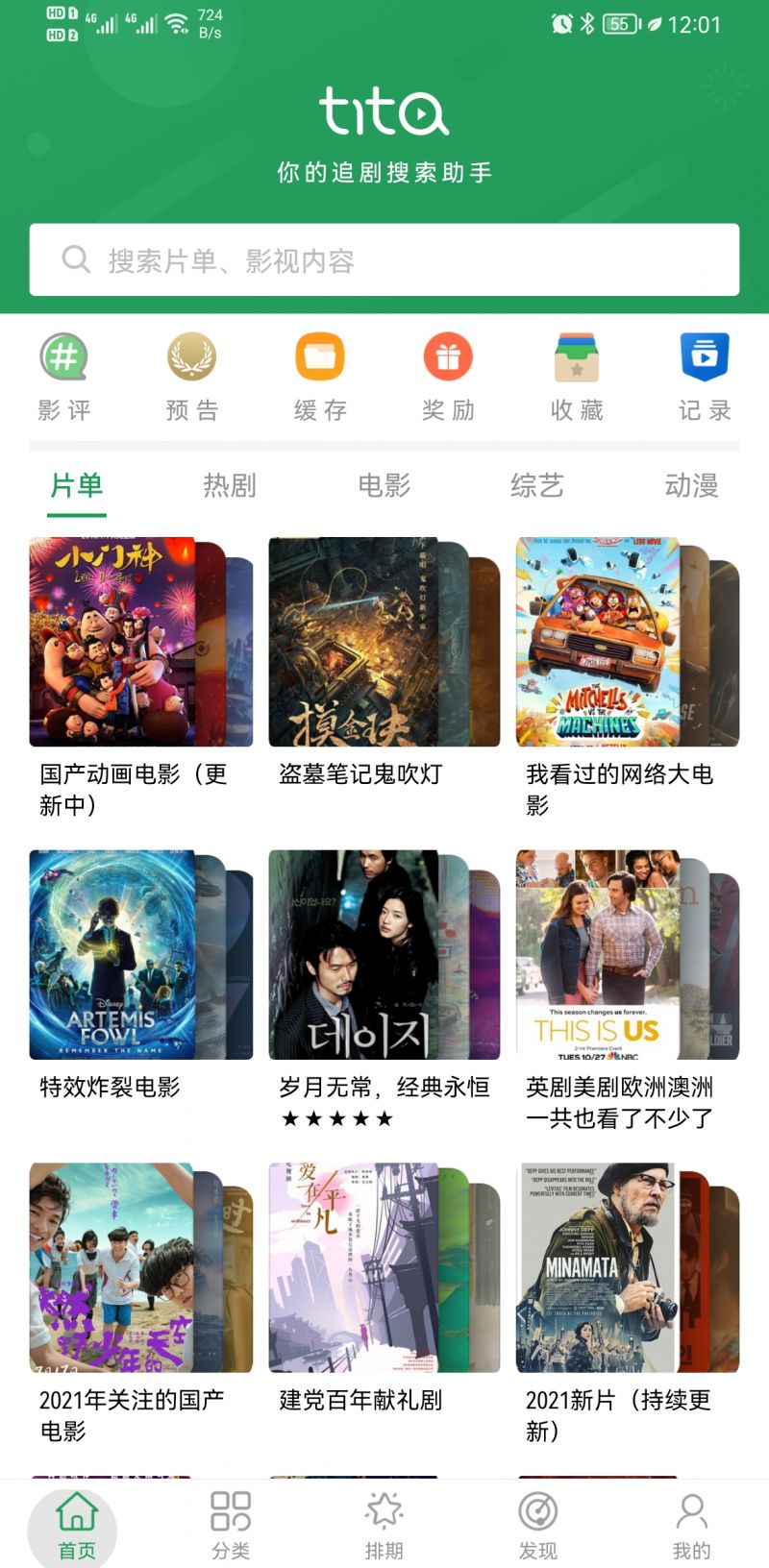
Task: Open the 记录 history shortcut
Action: pos(705,376)
